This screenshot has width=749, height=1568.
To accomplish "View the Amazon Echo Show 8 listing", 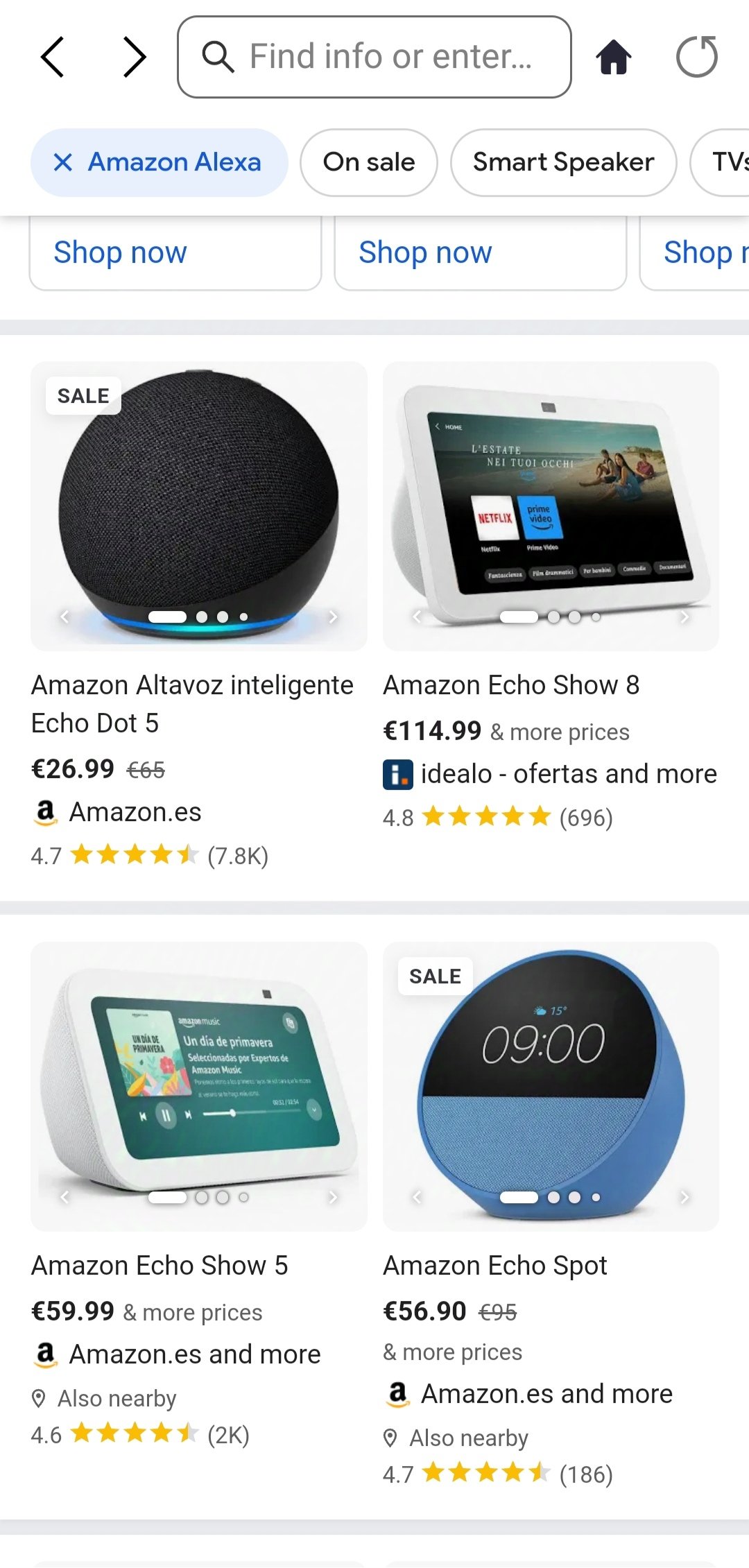I will click(x=511, y=685).
